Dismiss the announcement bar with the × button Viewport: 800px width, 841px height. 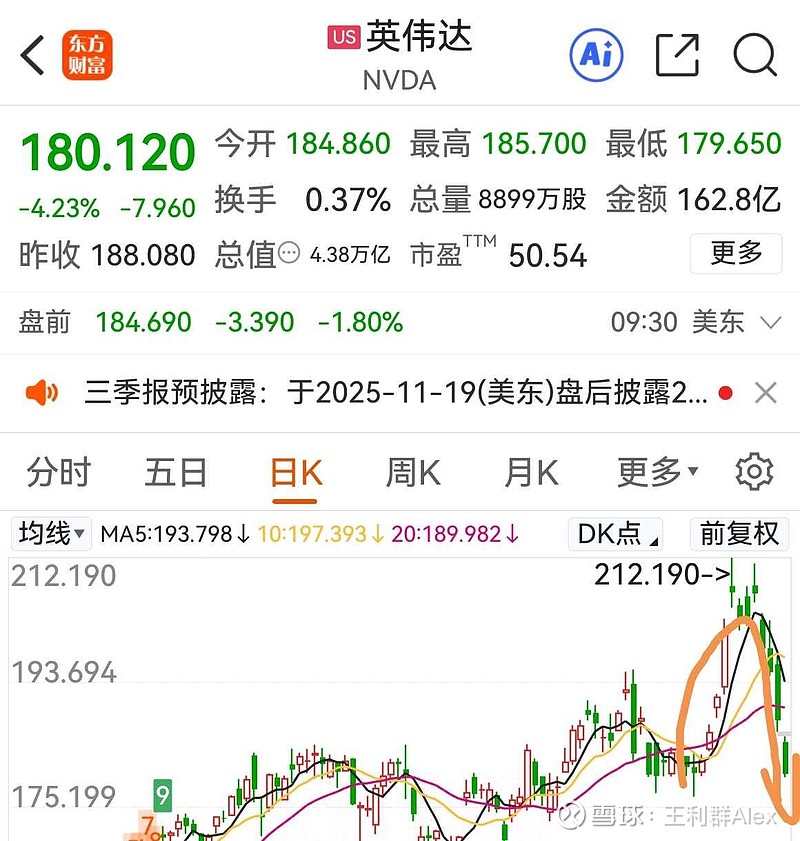point(765,390)
